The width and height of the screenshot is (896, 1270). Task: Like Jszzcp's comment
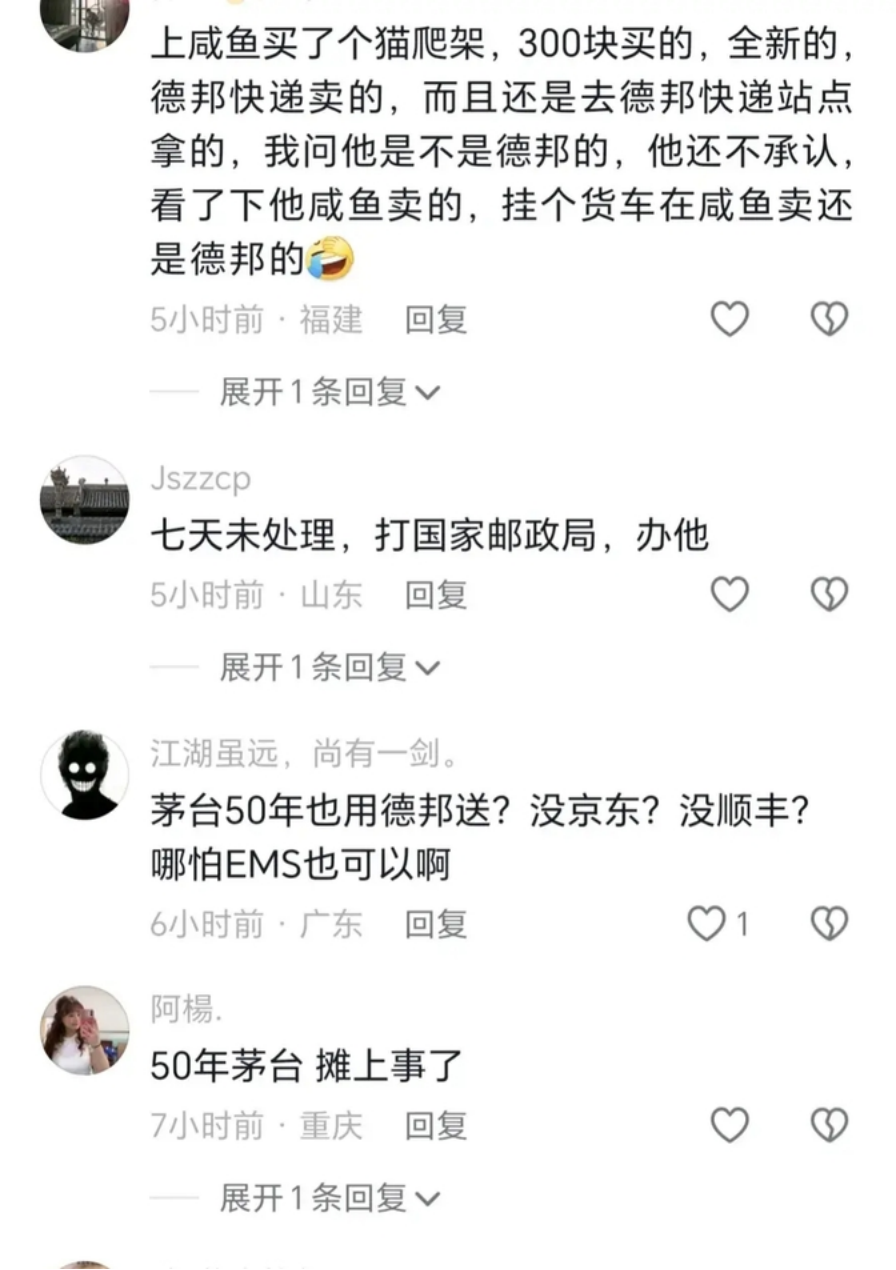click(729, 595)
